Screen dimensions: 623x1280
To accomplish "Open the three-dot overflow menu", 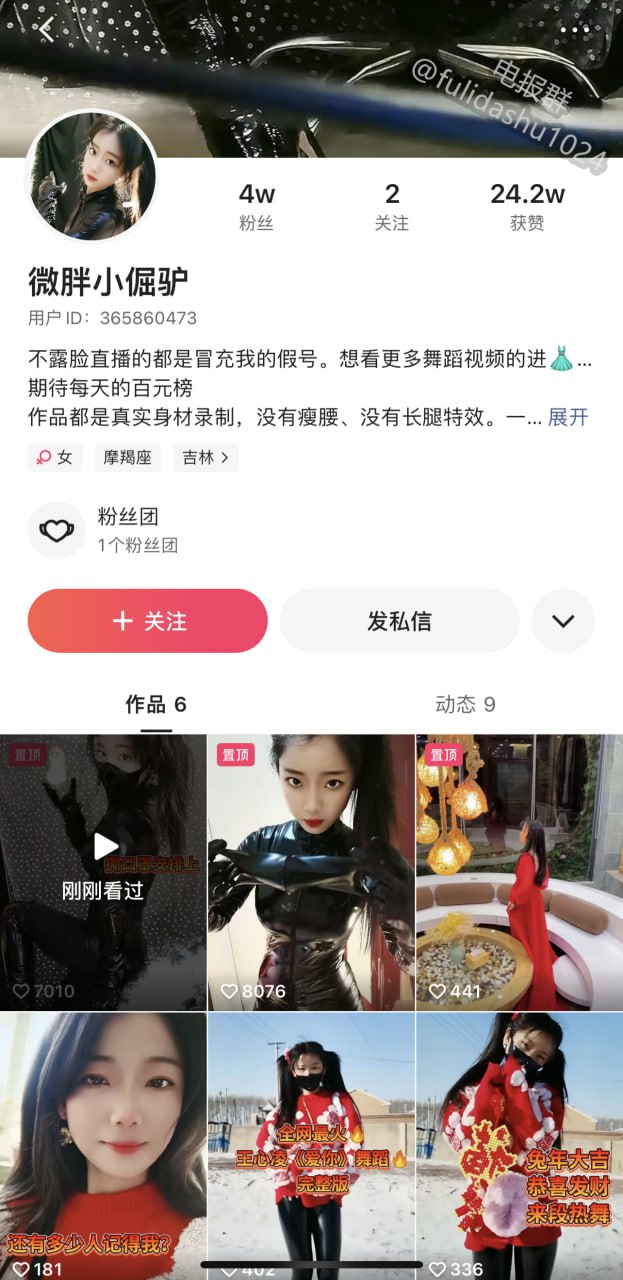I will pyautogui.click(x=575, y=29).
